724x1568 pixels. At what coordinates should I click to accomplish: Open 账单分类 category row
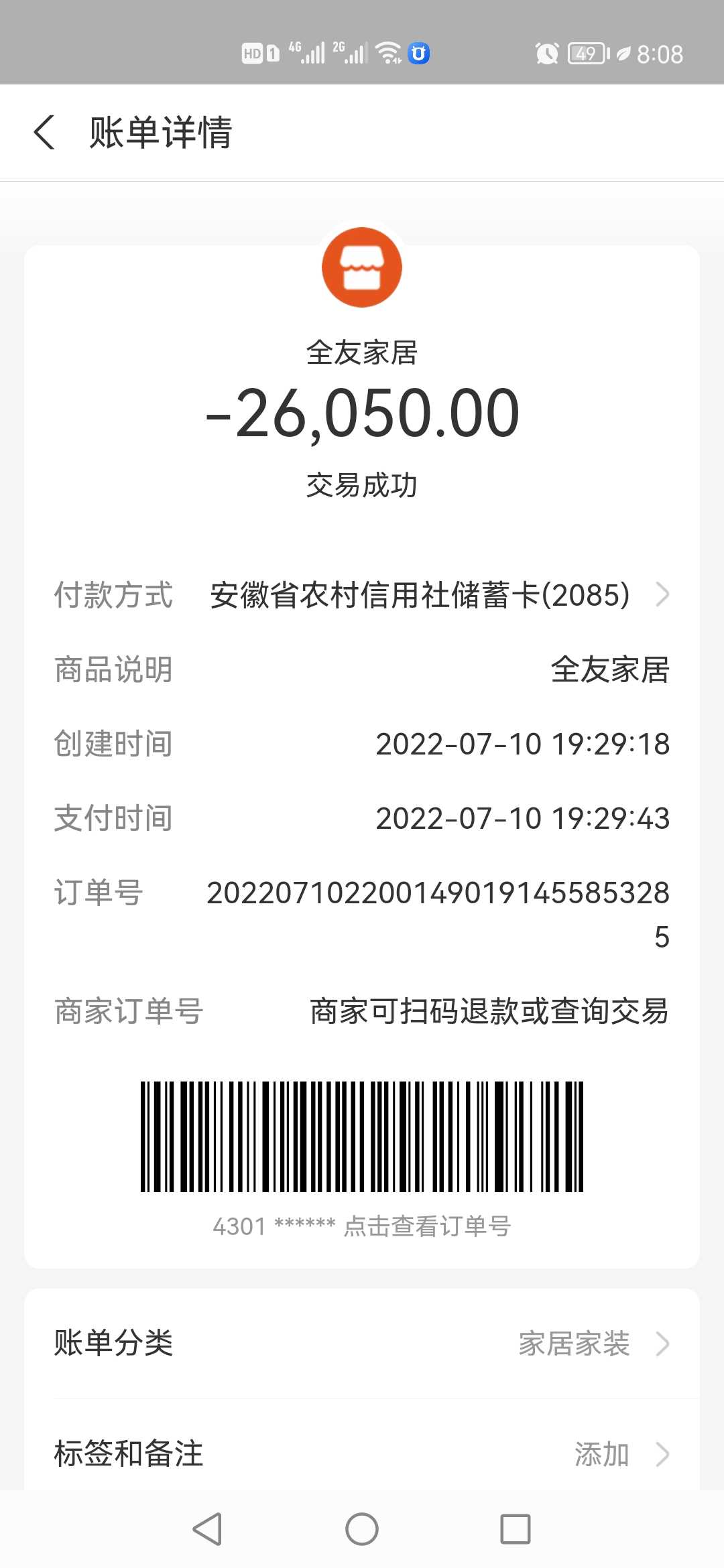(x=362, y=1344)
